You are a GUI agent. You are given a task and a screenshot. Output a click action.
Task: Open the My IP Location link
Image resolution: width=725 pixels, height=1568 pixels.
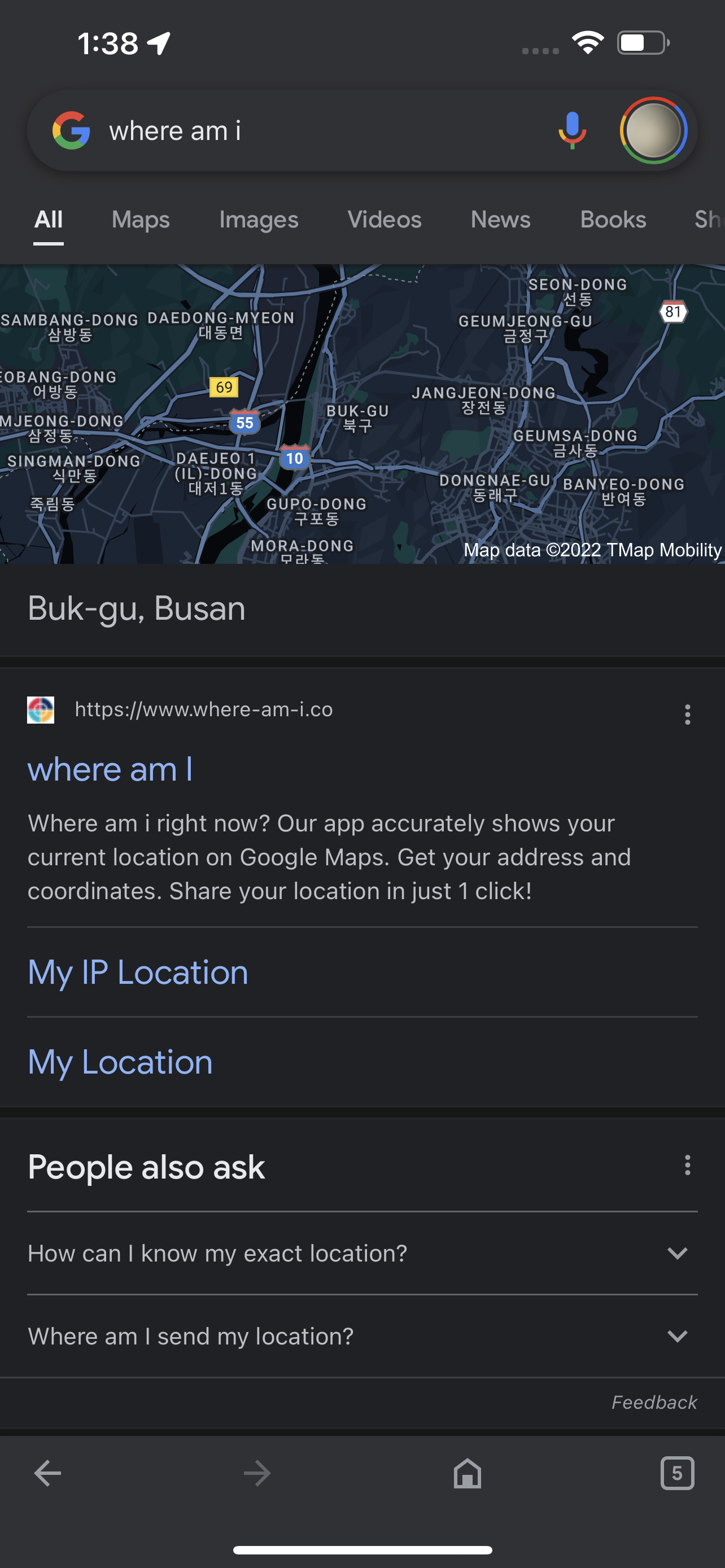[138, 972]
